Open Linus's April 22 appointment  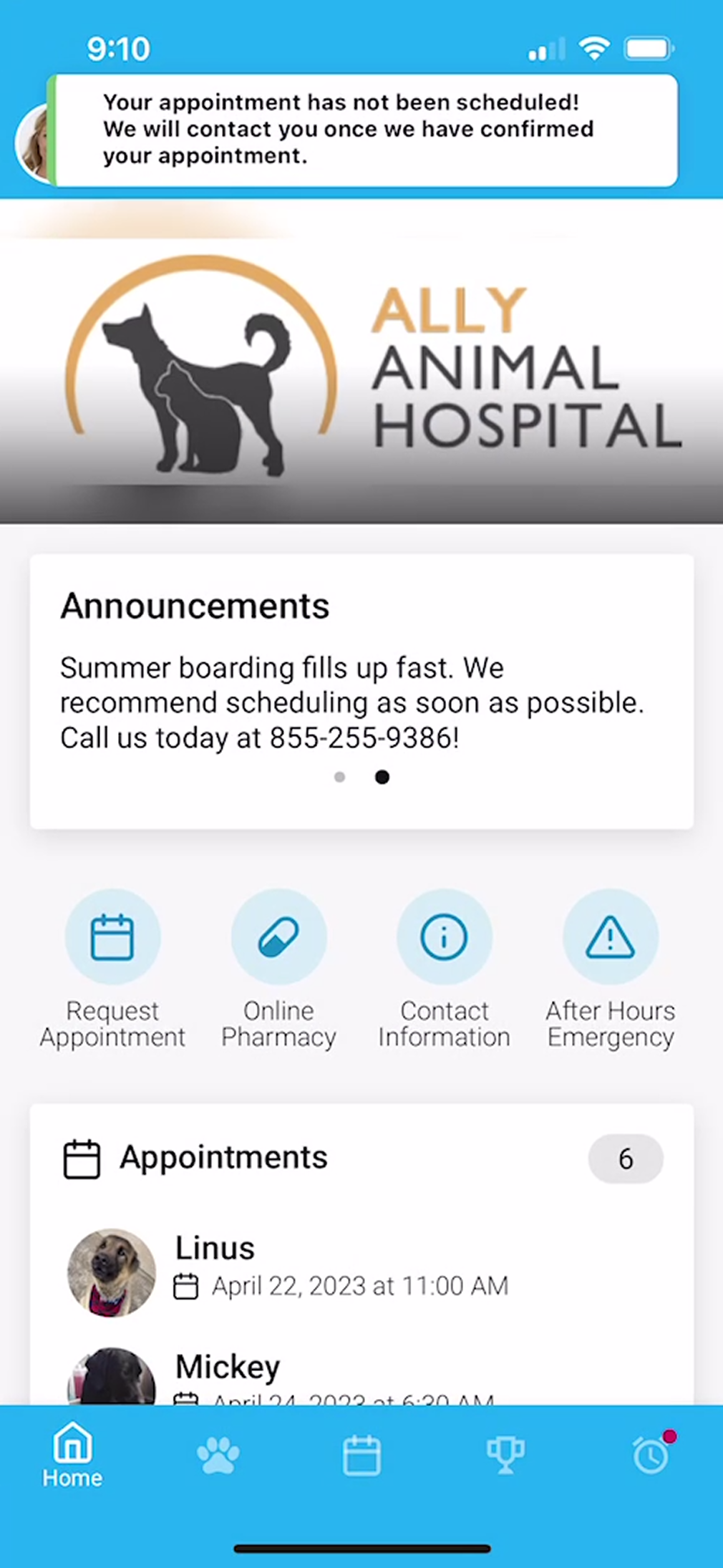341,1272
